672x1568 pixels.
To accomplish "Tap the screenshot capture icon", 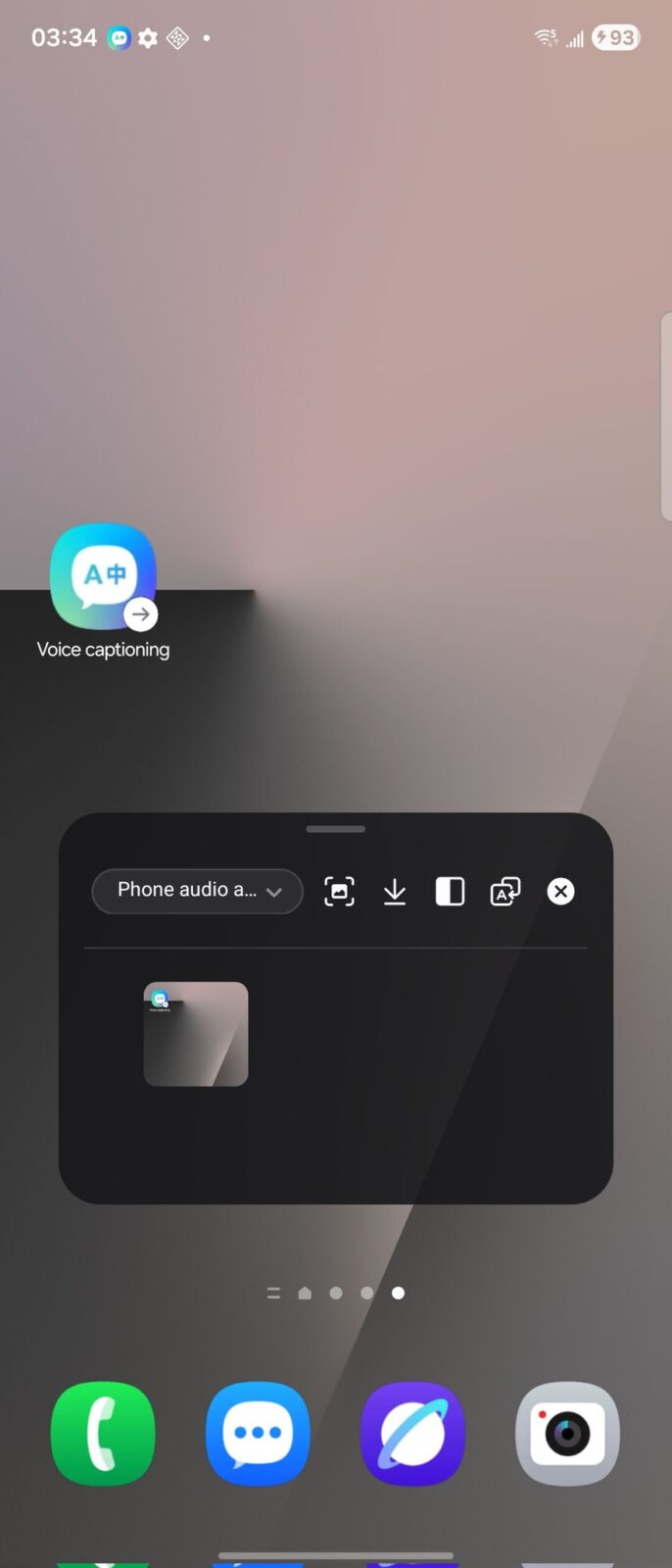I will [x=339, y=891].
